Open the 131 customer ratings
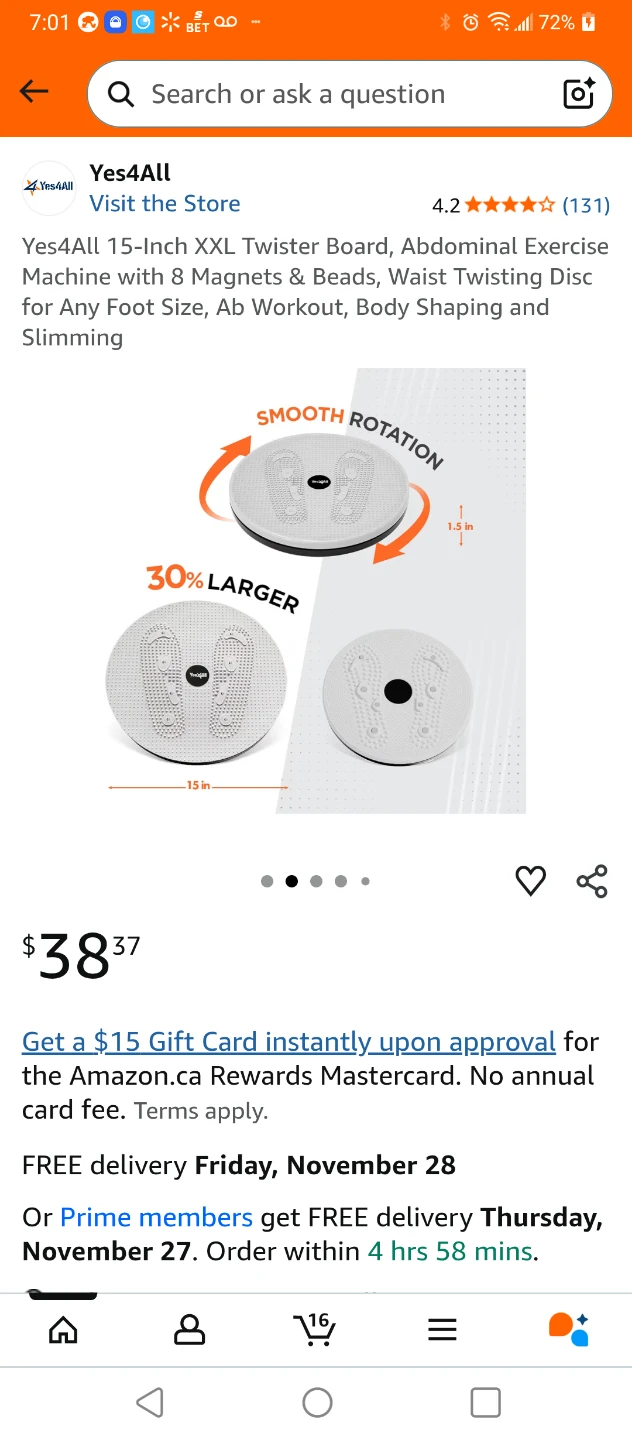 click(585, 205)
